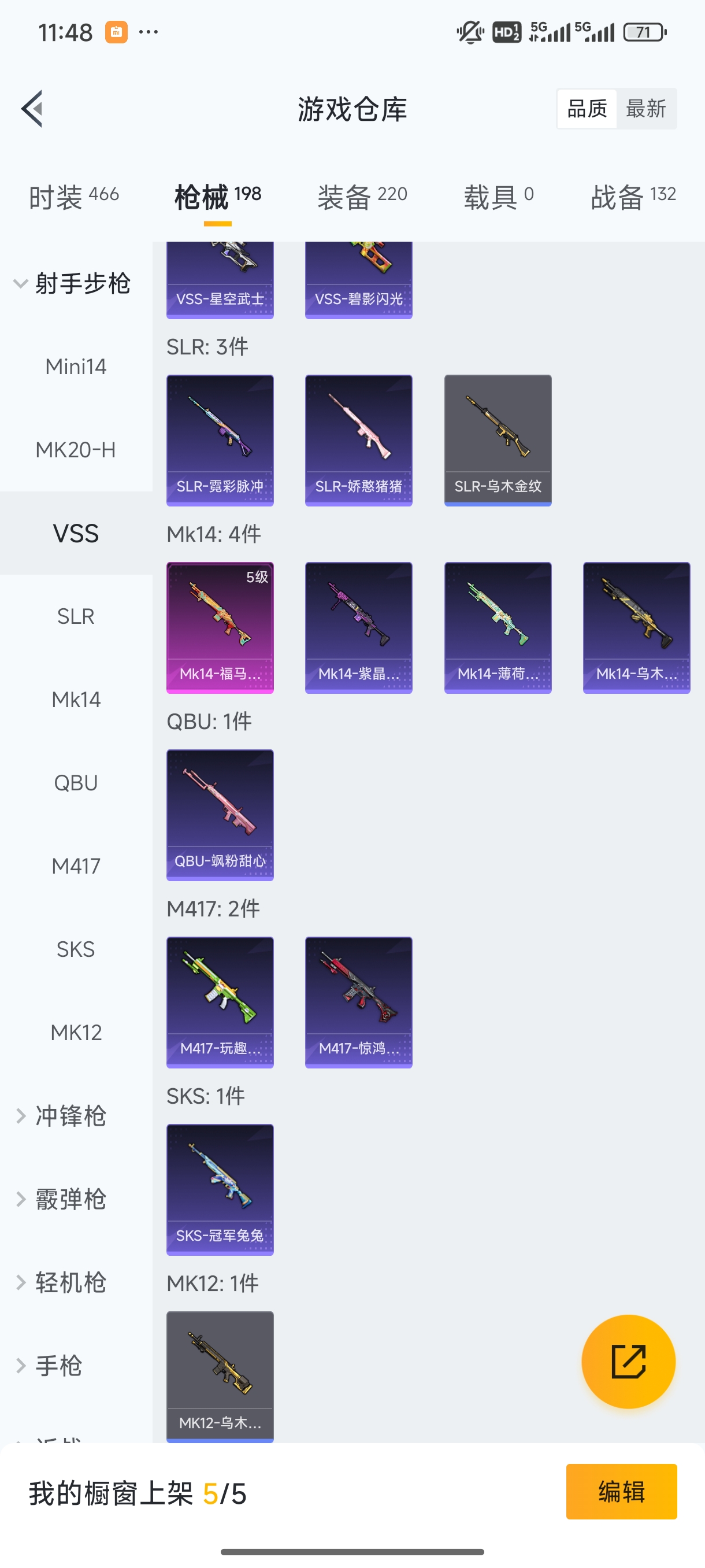The image size is (705, 1568).
Task: View the SLR-娇憨猪猪 skin
Action: point(358,439)
